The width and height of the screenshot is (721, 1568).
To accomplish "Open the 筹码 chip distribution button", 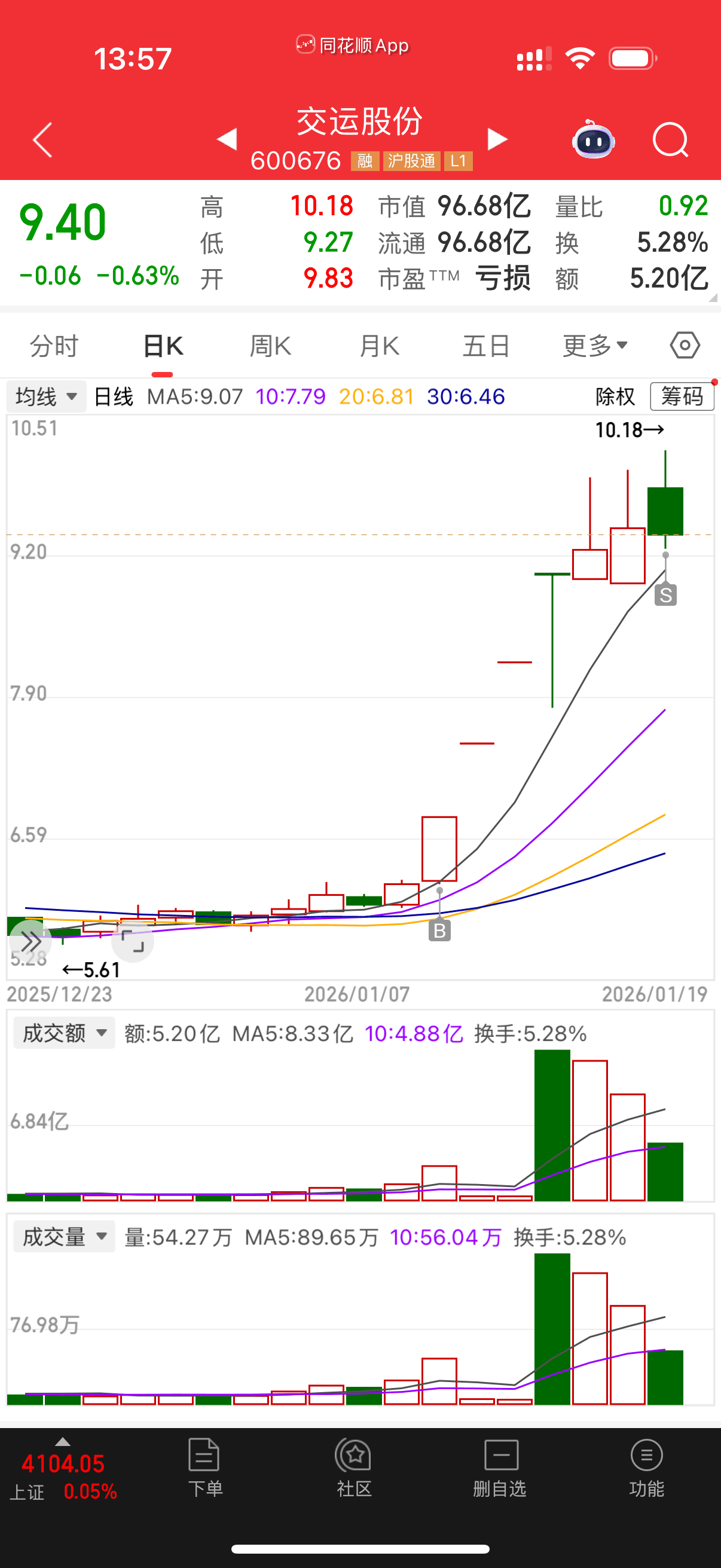I will coord(682,397).
